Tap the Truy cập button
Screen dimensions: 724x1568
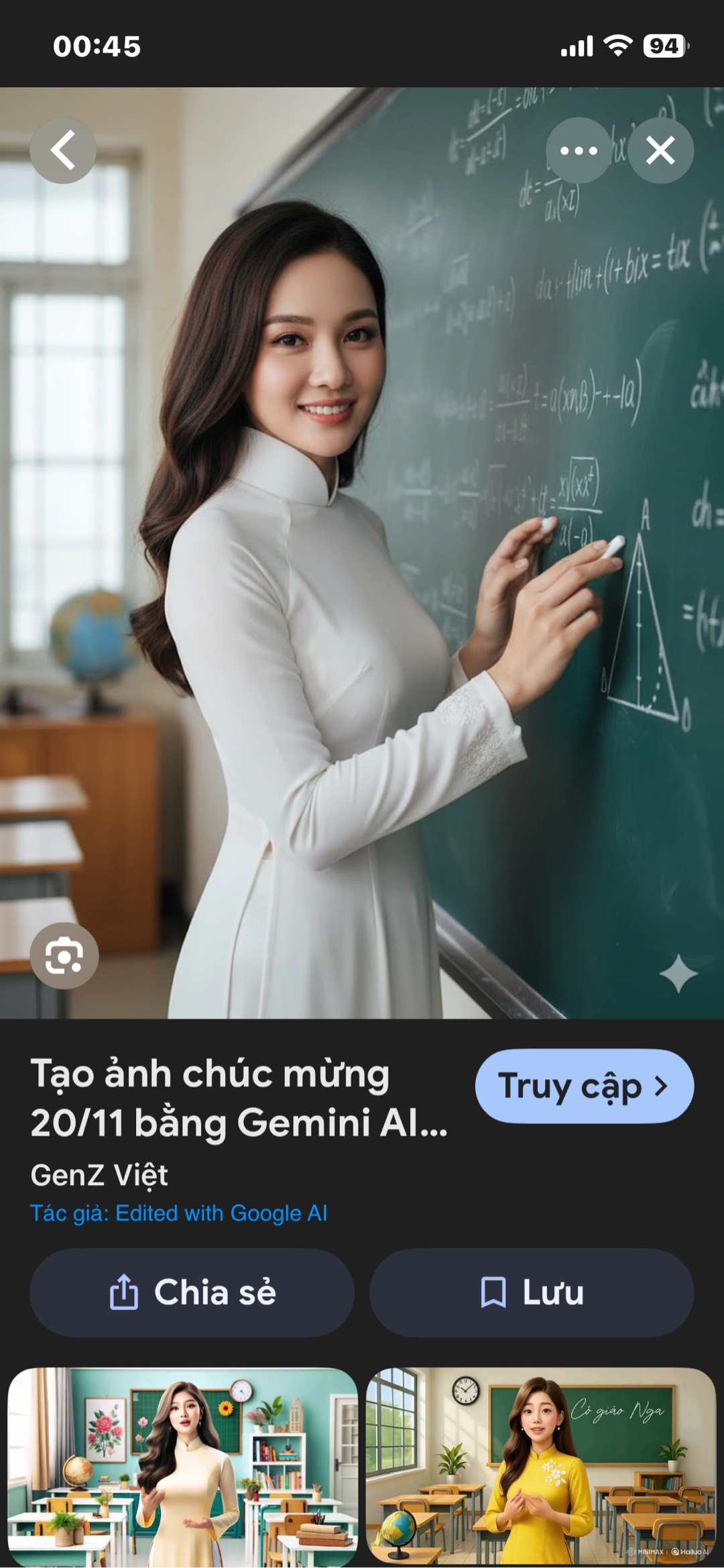[x=584, y=1086]
